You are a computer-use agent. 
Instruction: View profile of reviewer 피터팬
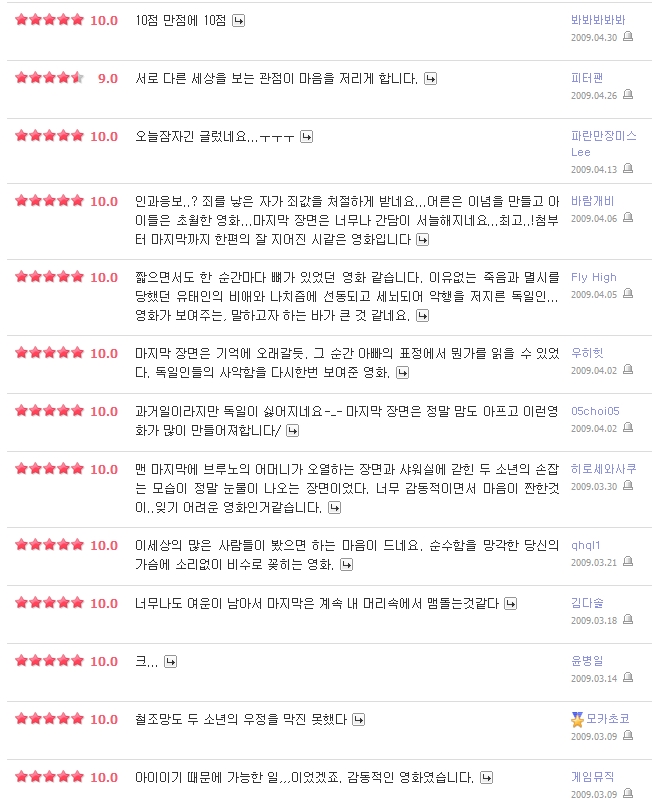(x=588, y=77)
